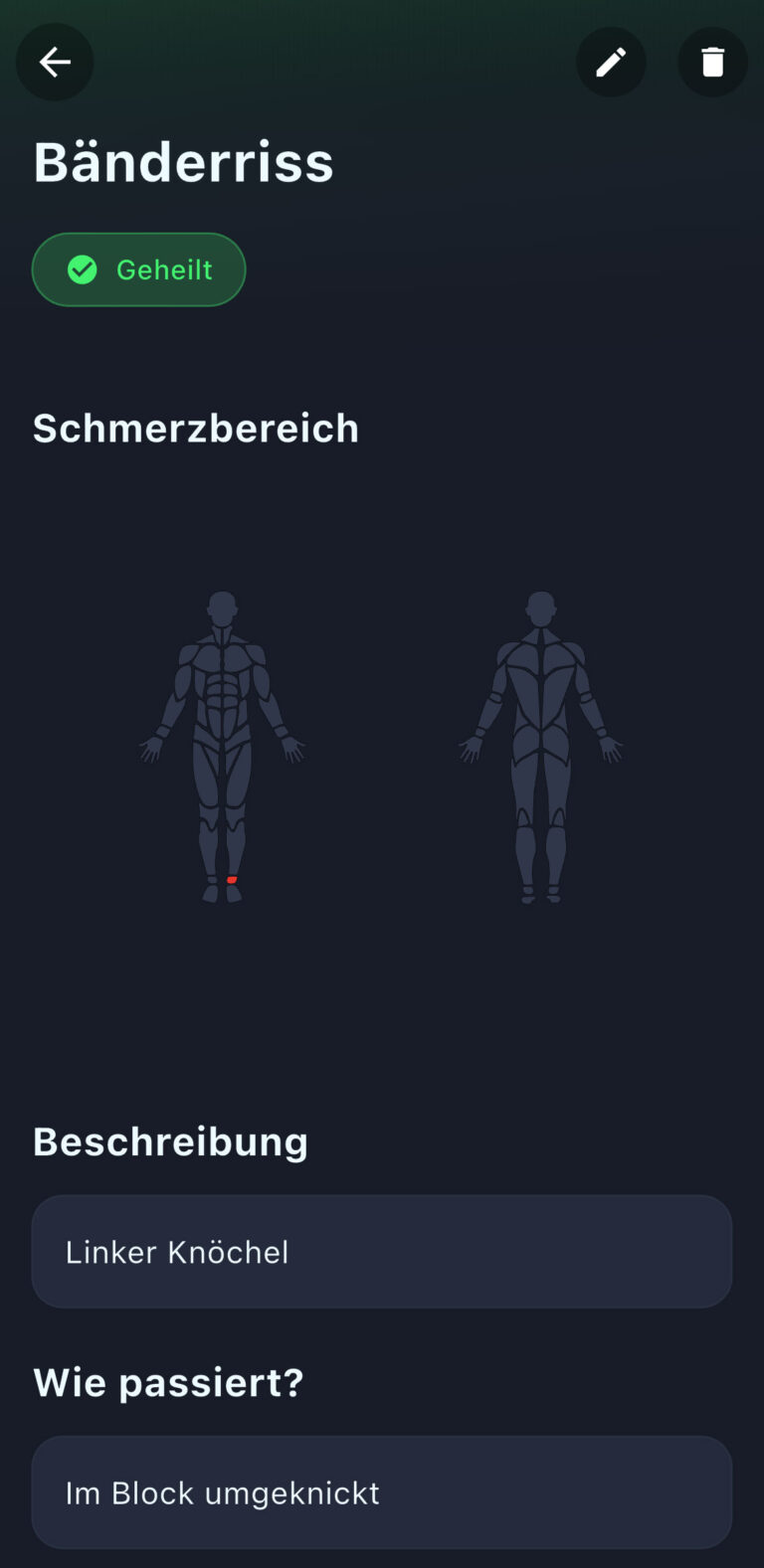Tap the Geheilt status chip
The width and height of the screenshot is (764, 1568).
[x=139, y=269]
